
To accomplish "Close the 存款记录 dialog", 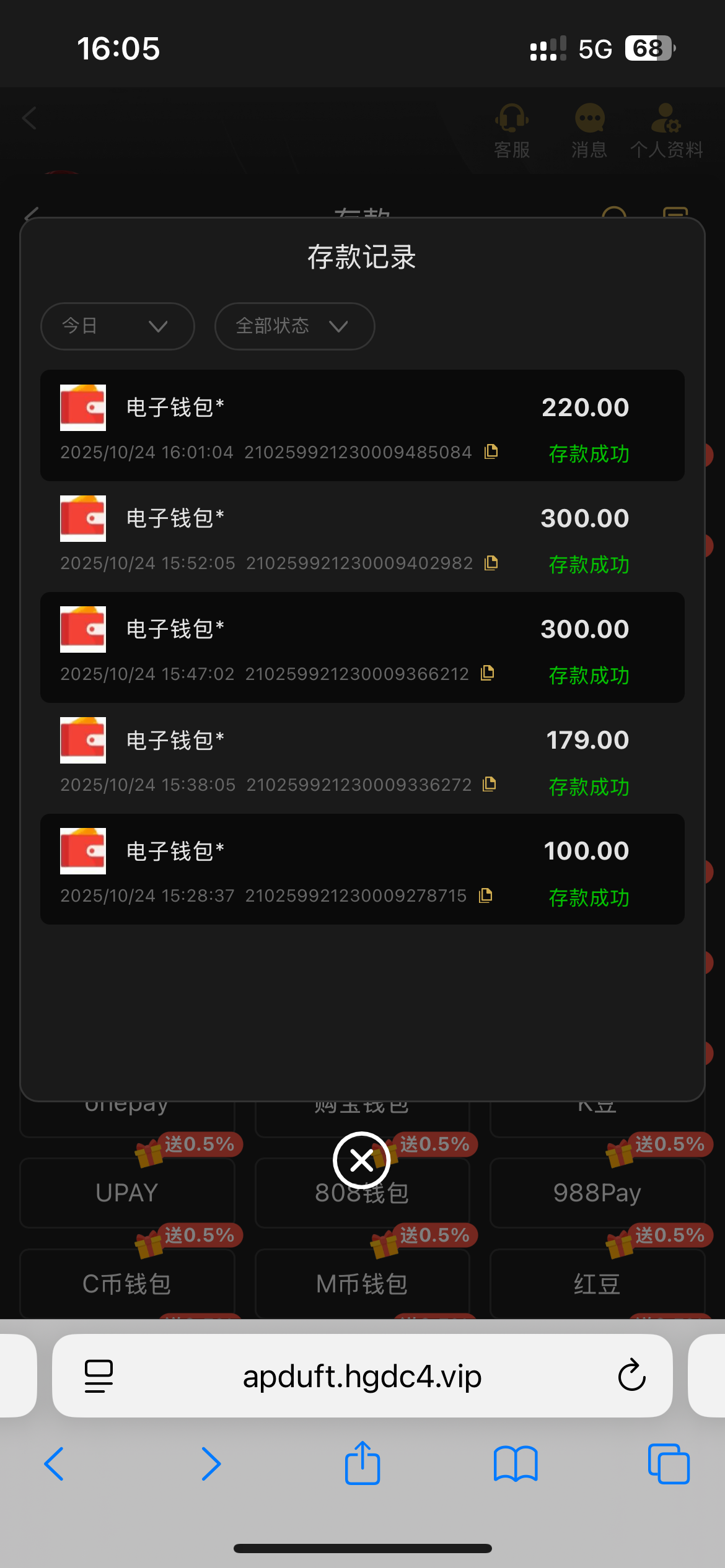I will click(362, 1161).
